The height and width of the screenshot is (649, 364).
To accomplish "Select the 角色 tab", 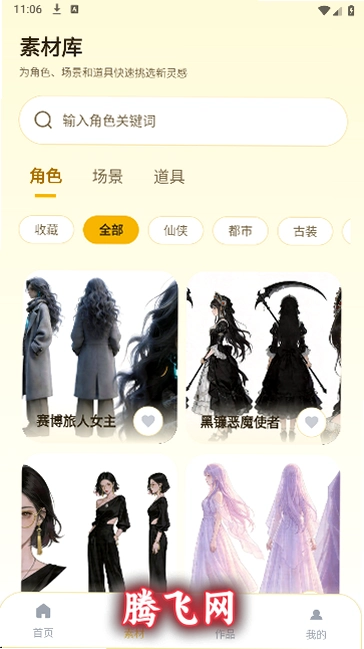I will pyautogui.click(x=46, y=177).
